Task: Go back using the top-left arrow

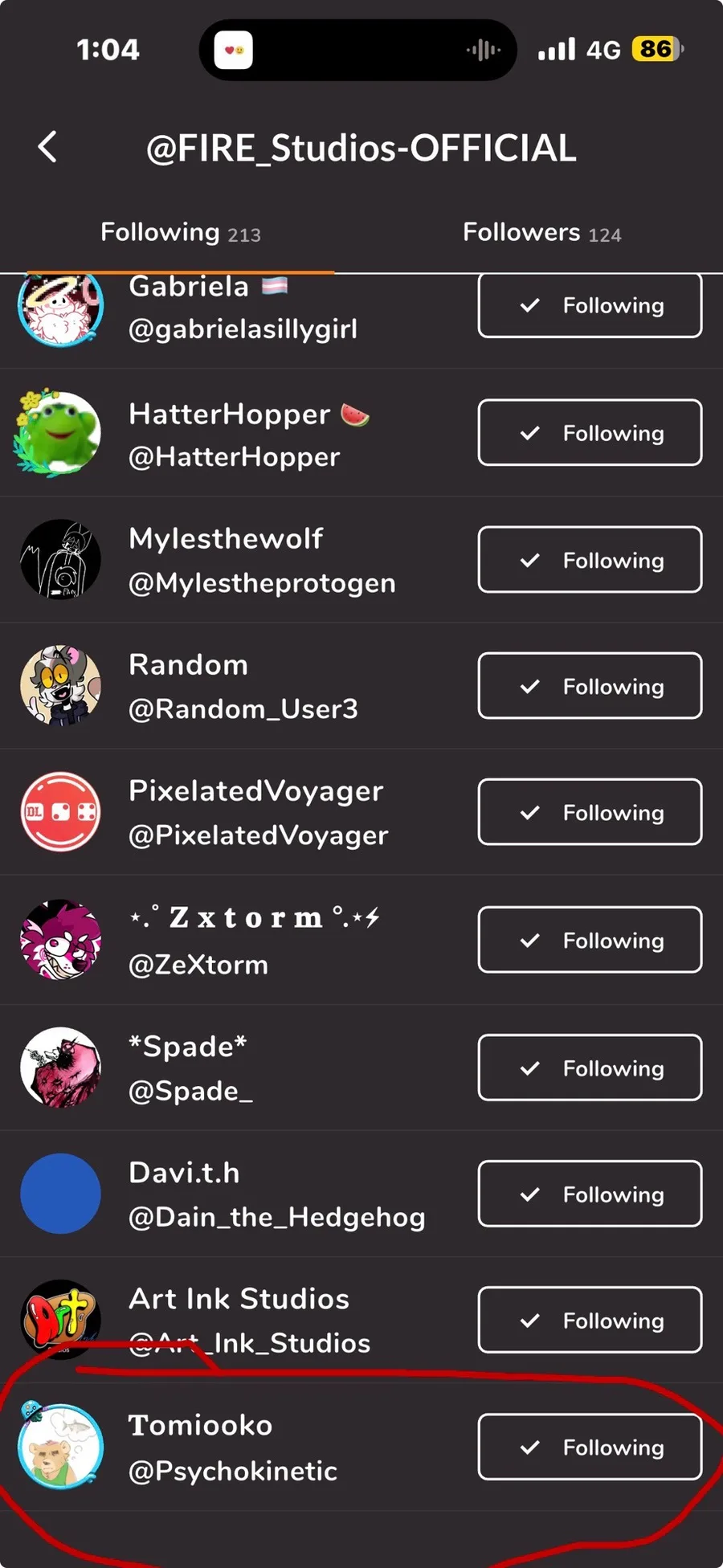Action: [x=48, y=147]
